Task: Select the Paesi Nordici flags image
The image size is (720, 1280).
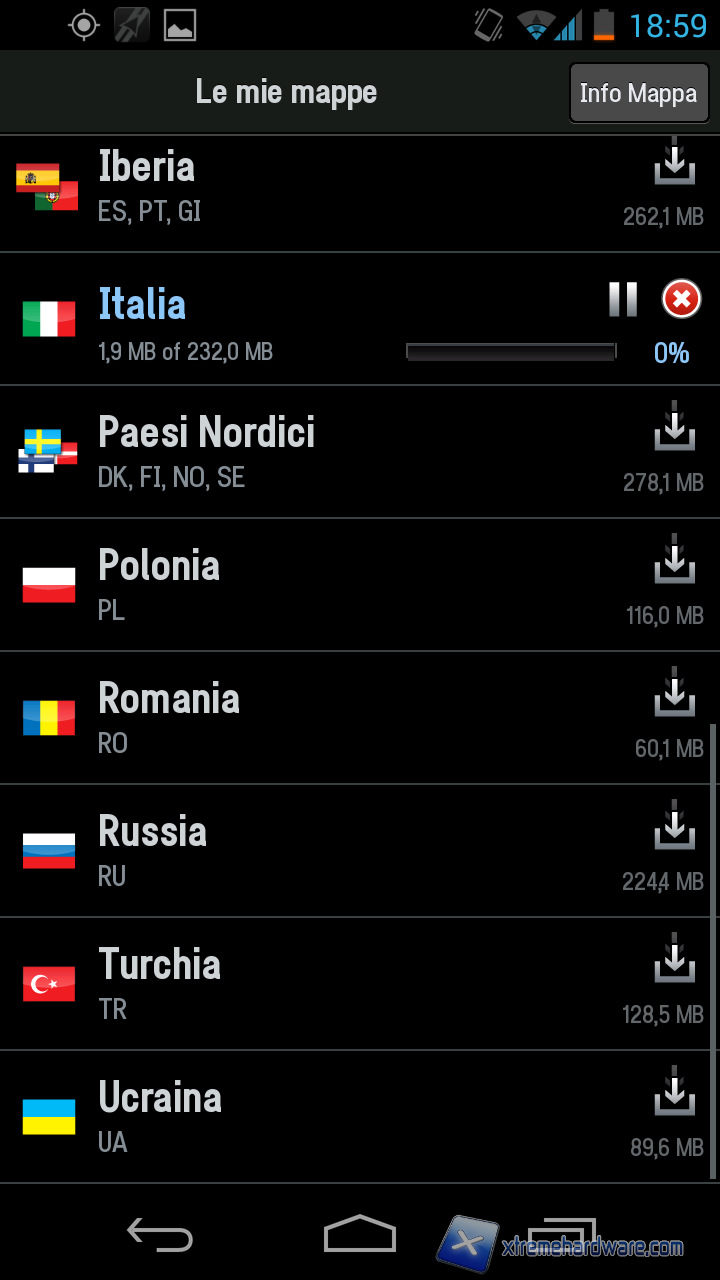Action: click(48, 450)
